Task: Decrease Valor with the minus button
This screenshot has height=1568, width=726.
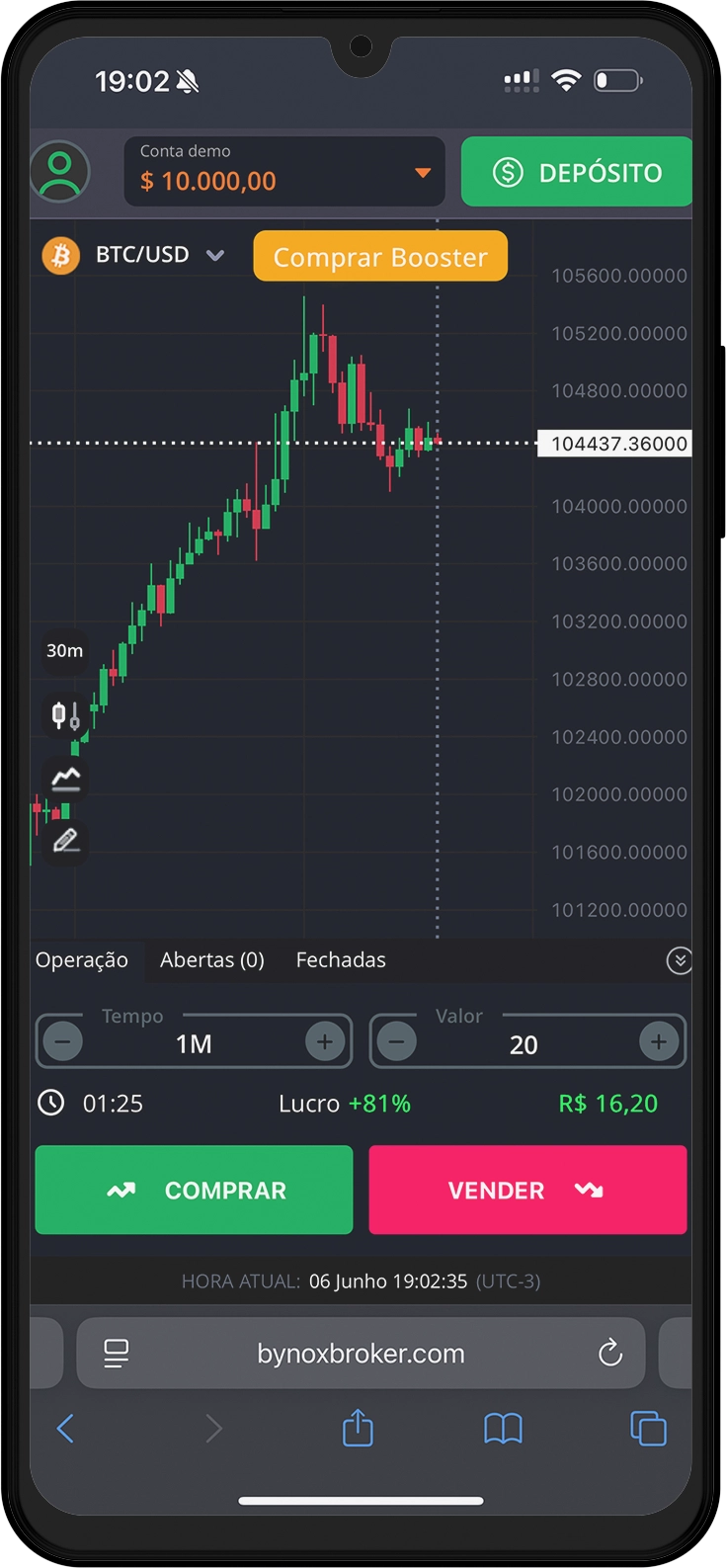Action: click(397, 1041)
